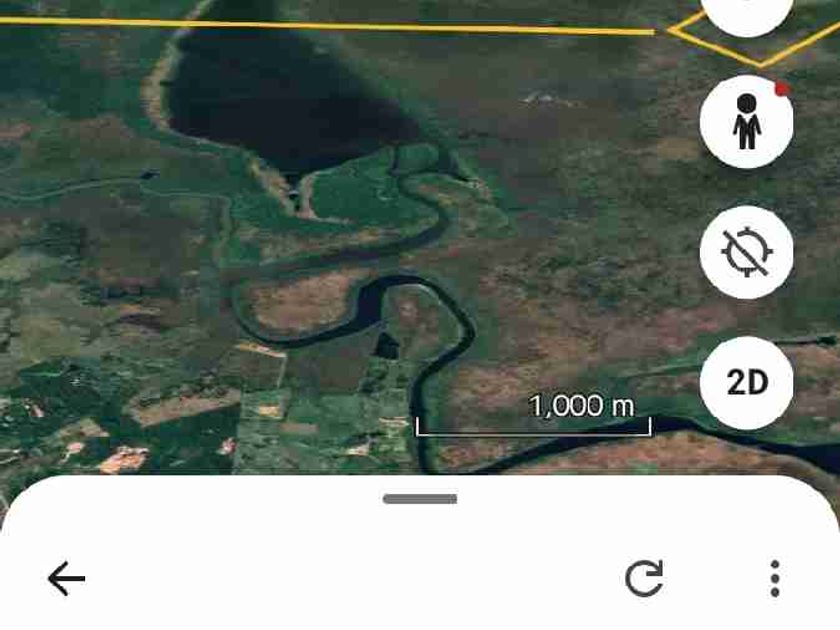Open the three-dot overflow menu
Viewport: 840px width, 630px height.
775,579
